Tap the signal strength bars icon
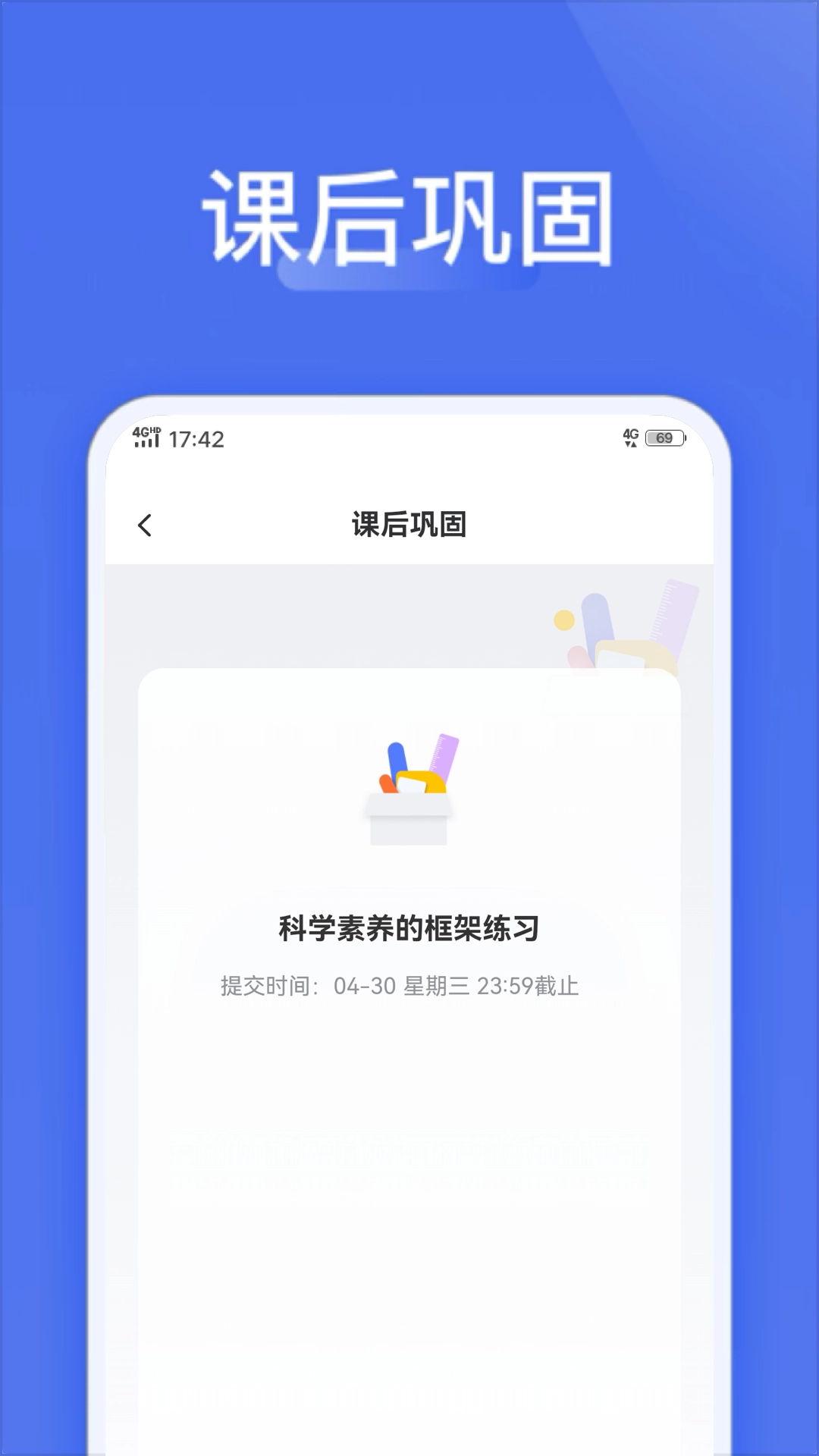The height and width of the screenshot is (1456, 819). [149, 441]
